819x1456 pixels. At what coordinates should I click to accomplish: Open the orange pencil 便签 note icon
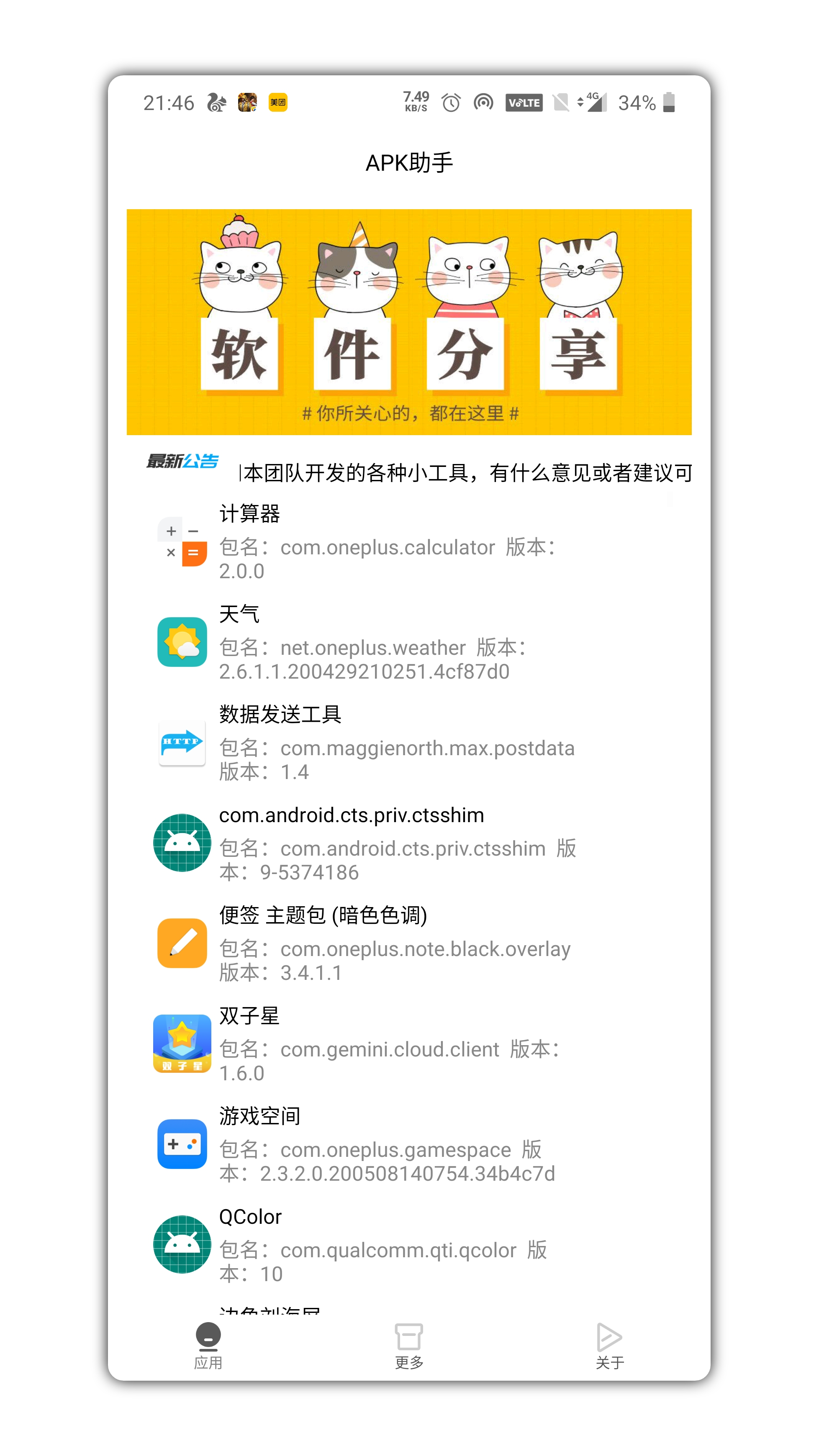[x=182, y=944]
